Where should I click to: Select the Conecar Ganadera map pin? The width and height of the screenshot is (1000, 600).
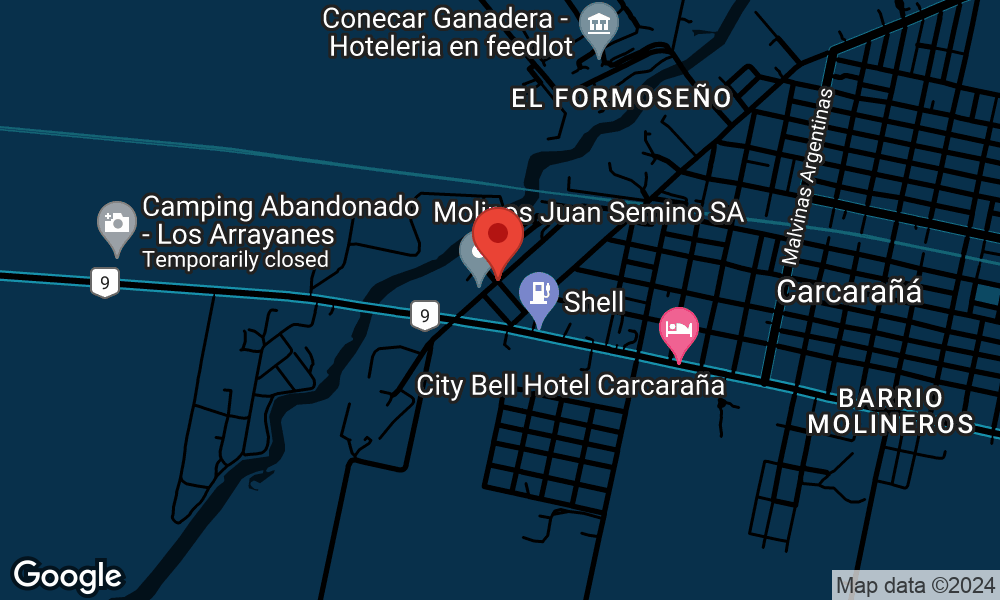click(x=599, y=24)
